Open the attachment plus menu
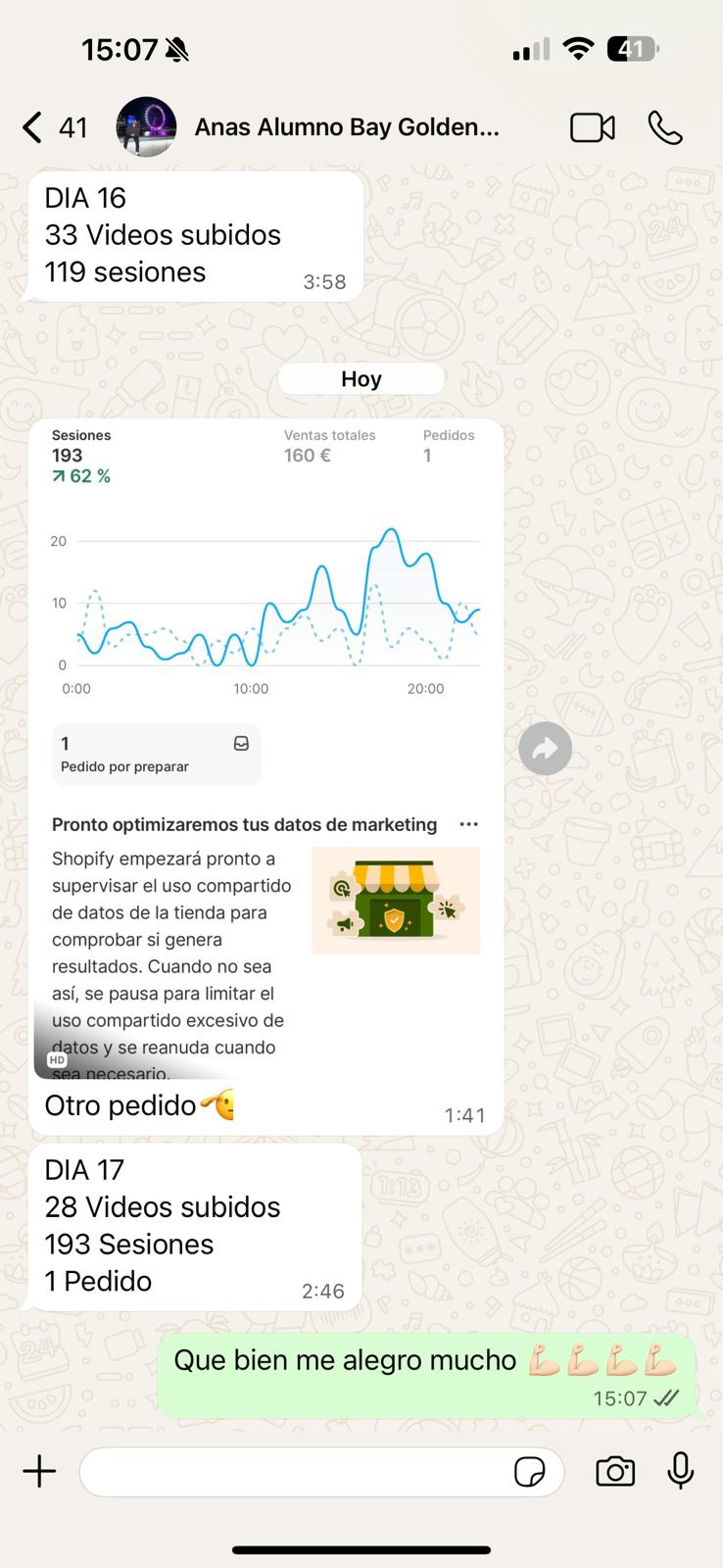Image resolution: width=723 pixels, height=1568 pixels. pos(39,1471)
